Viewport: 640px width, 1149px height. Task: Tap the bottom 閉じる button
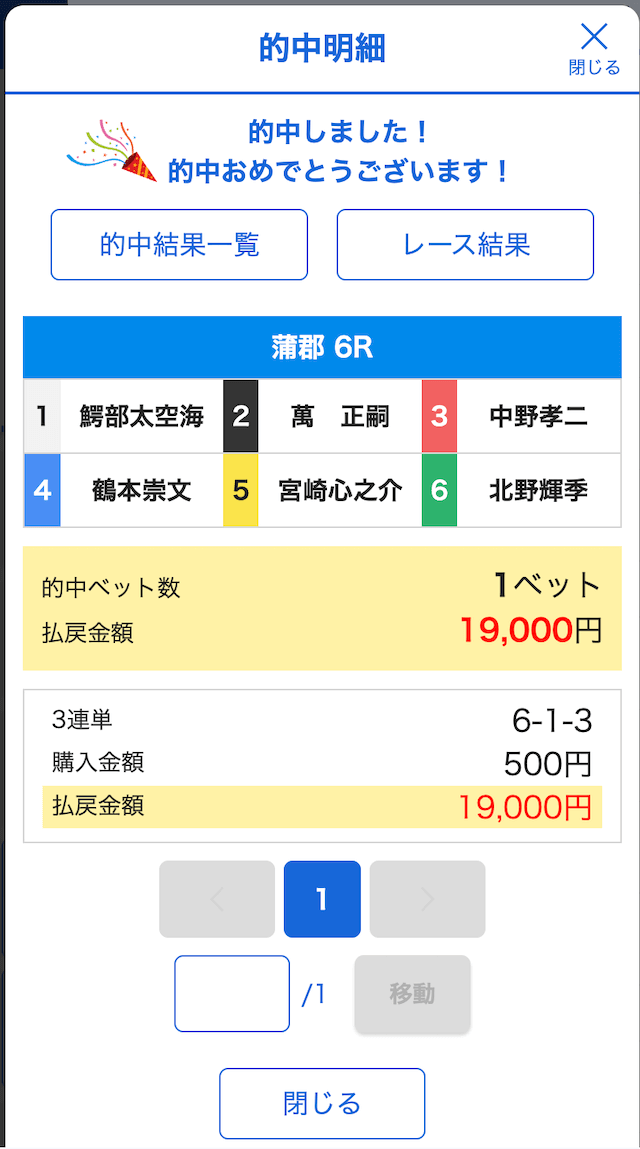click(322, 1103)
